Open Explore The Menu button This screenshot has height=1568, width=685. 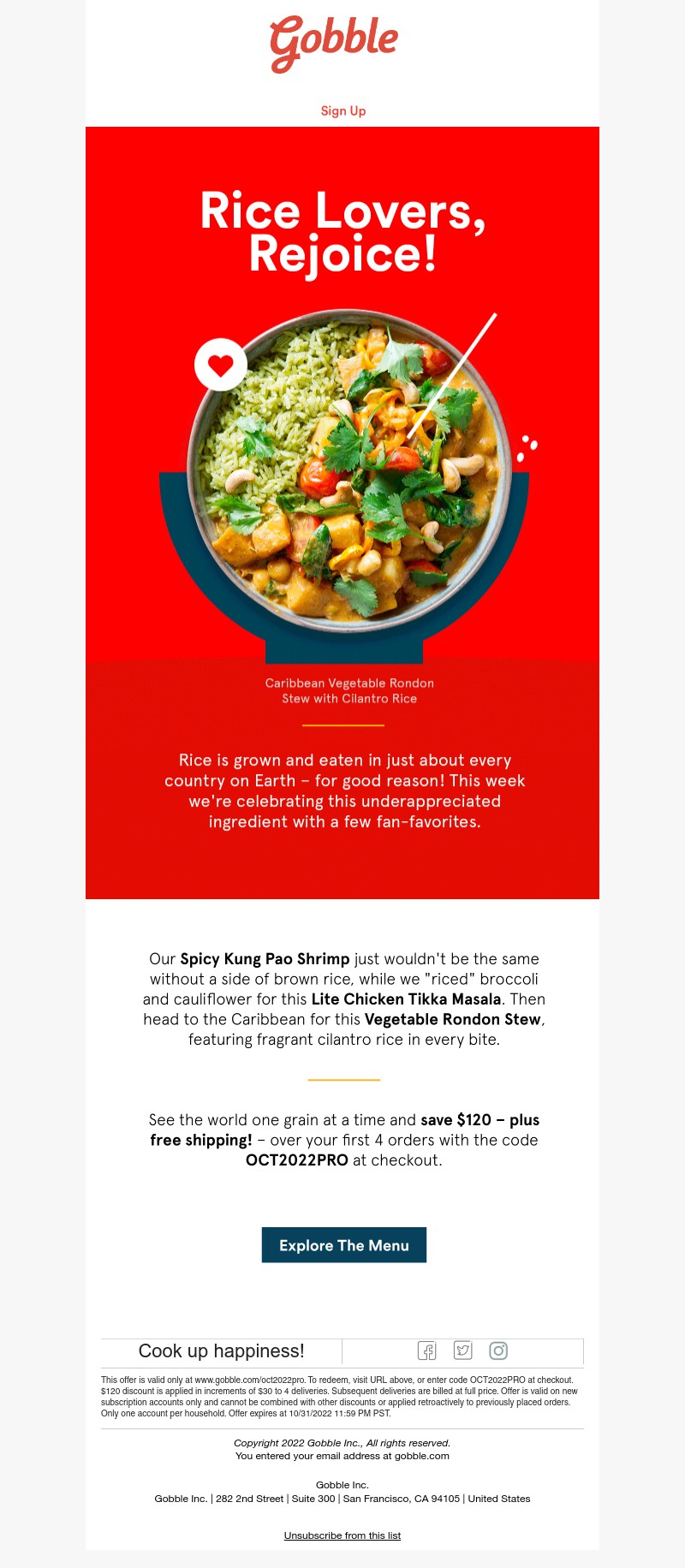(x=343, y=1245)
